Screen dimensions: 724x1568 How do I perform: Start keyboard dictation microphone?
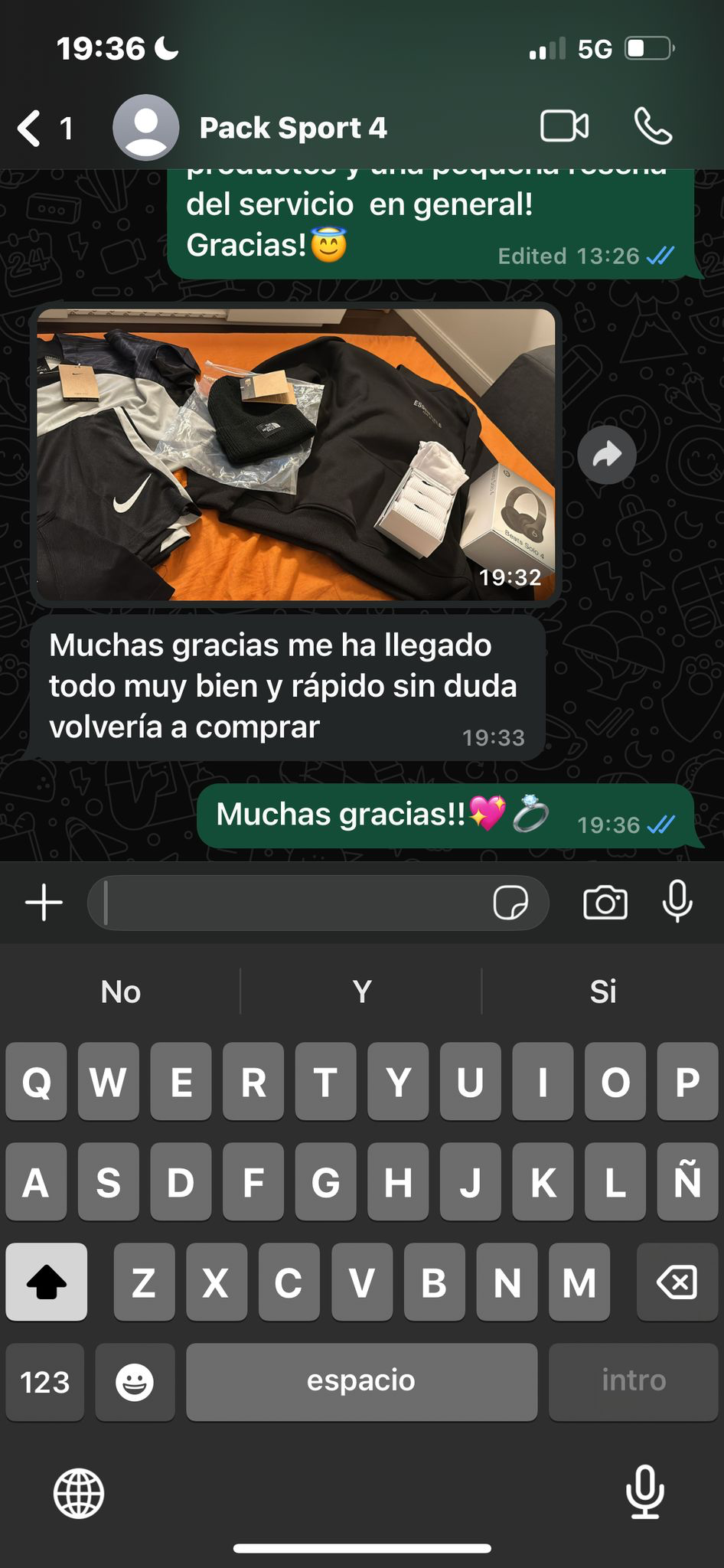[x=644, y=1491]
